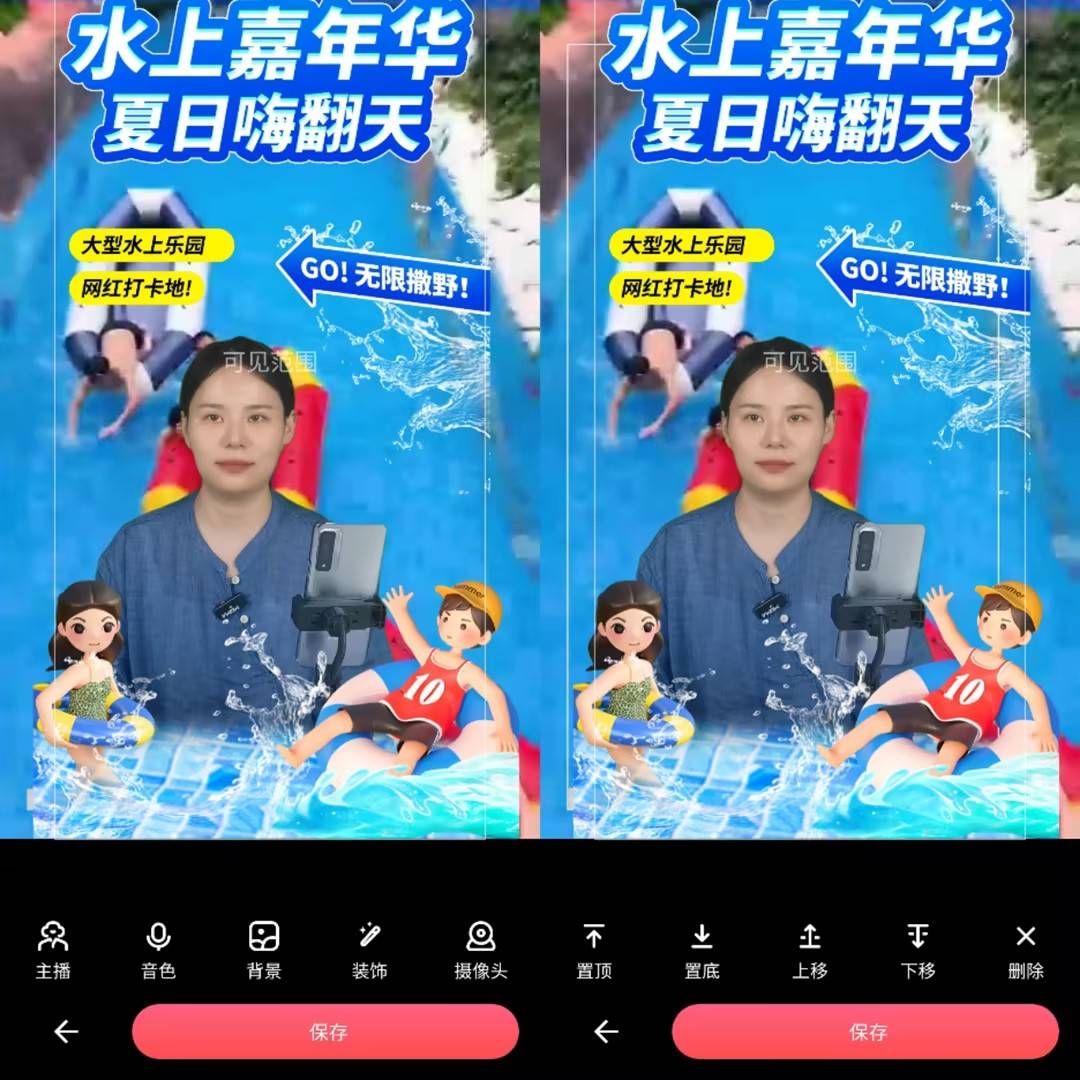Move layer down one level with 下移

[917, 949]
